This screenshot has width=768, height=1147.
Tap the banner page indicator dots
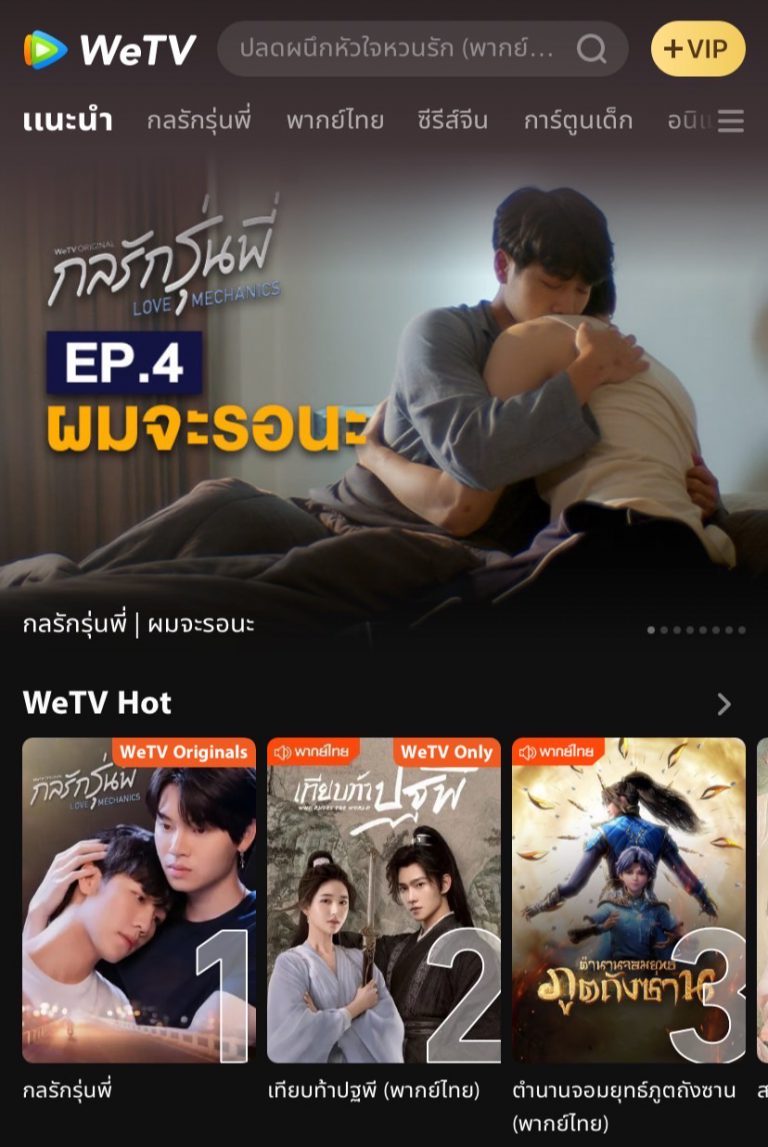pyautogui.click(x=696, y=630)
